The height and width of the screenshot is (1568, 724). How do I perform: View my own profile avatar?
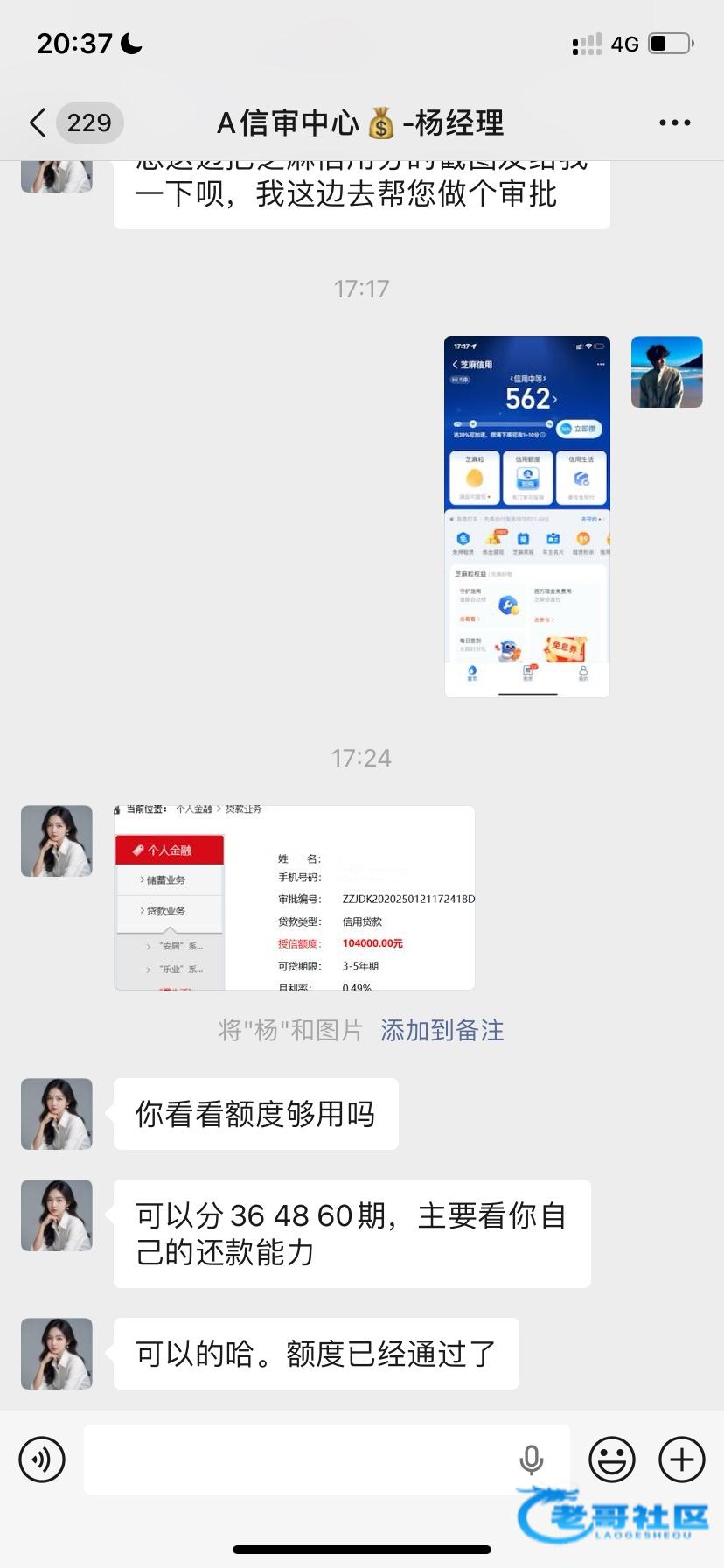(666, 372)
